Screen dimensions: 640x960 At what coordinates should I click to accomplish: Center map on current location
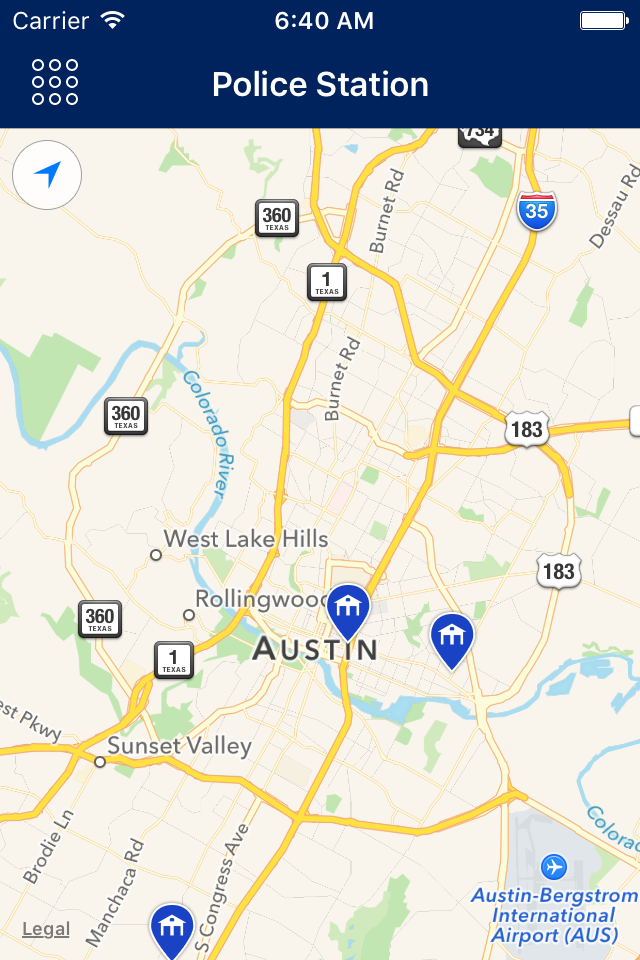[47, 175]
